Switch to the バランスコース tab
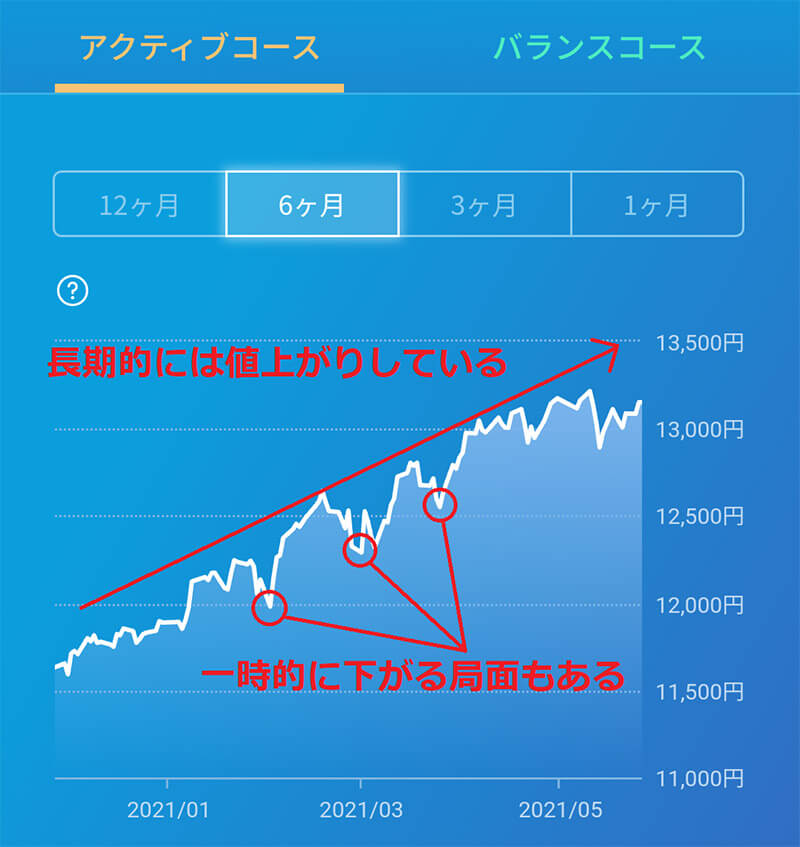The height and width of the screenshot is (847, 800). click(598, 47)
